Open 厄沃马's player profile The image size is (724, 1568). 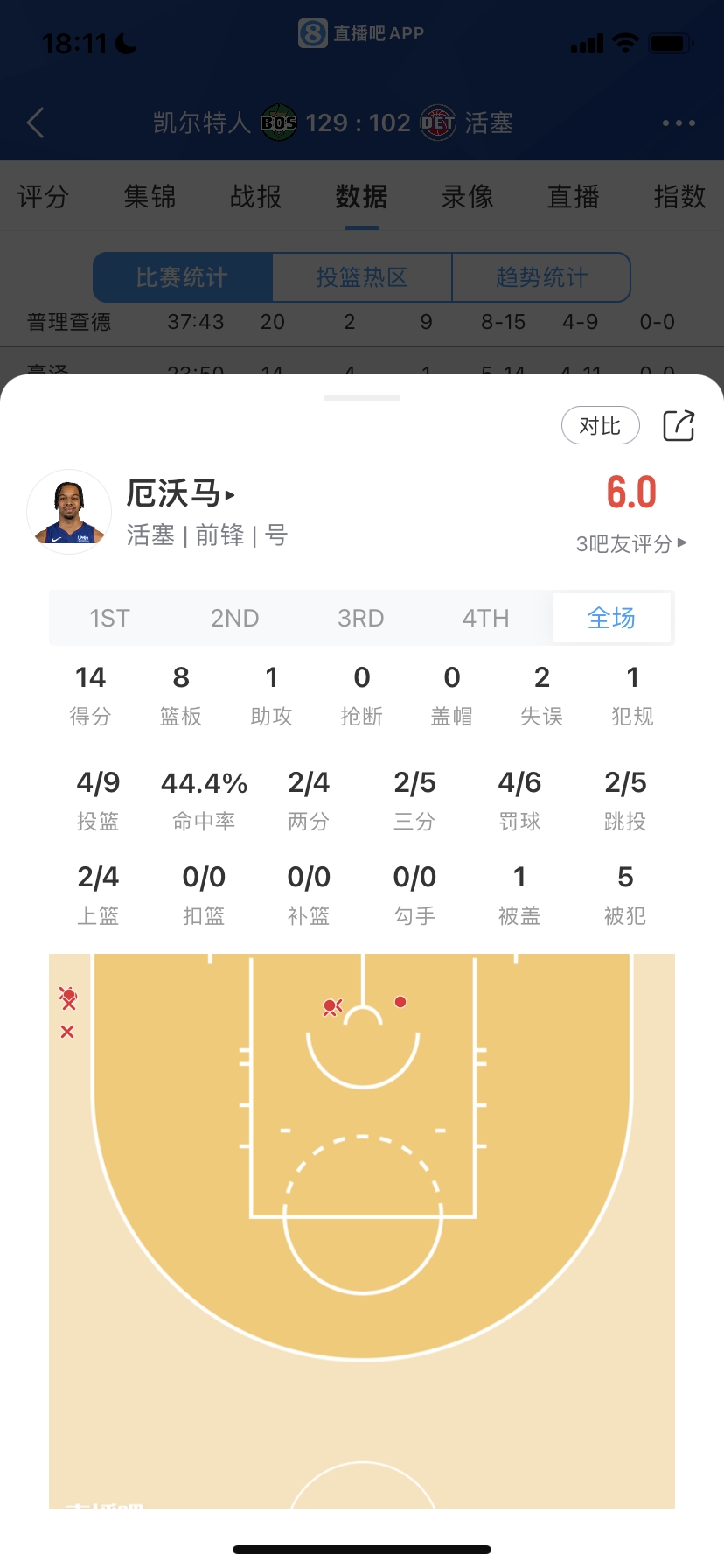point(181,494)
